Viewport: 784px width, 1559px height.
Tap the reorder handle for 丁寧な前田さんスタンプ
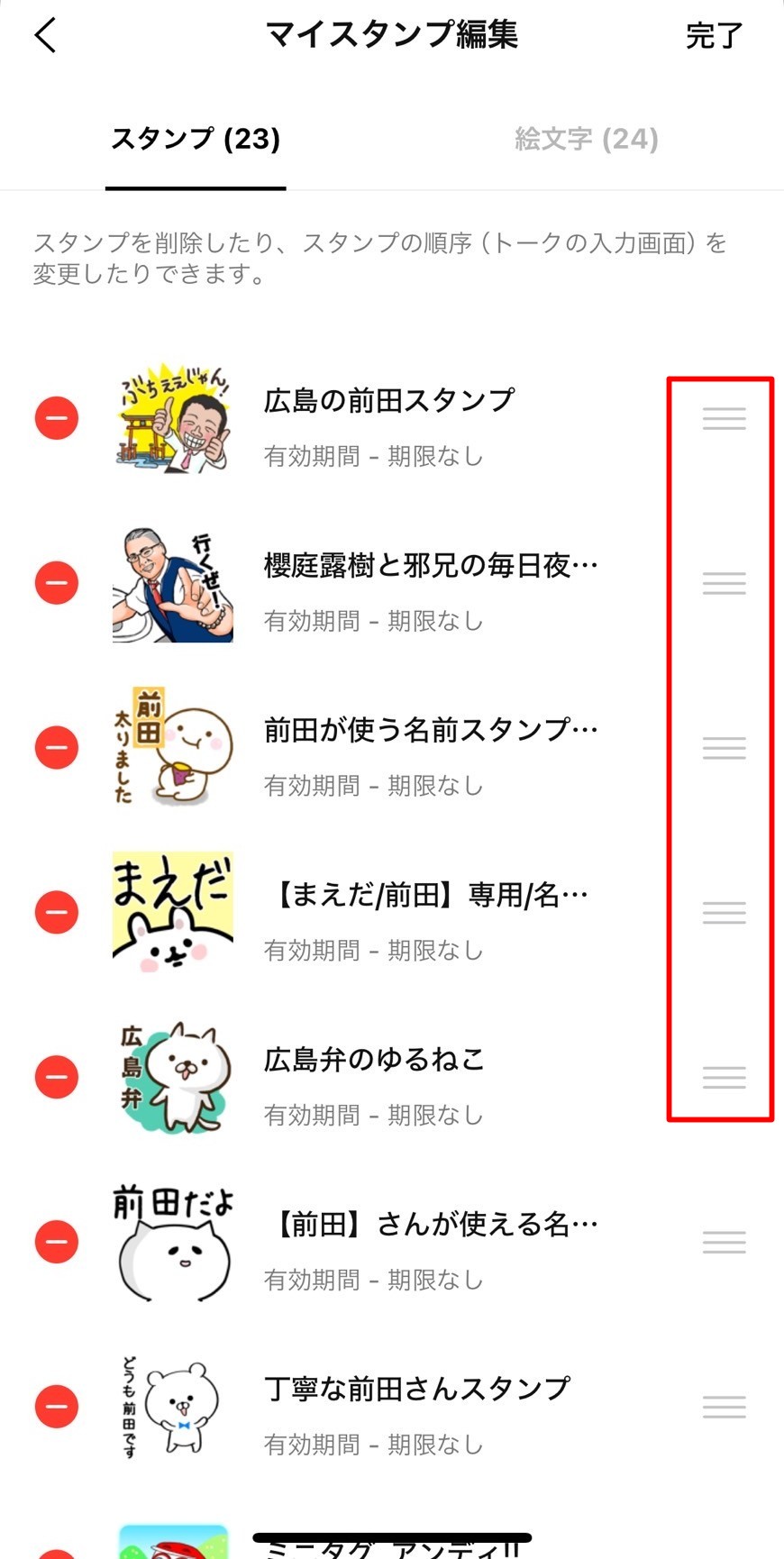pos(725,1407)
